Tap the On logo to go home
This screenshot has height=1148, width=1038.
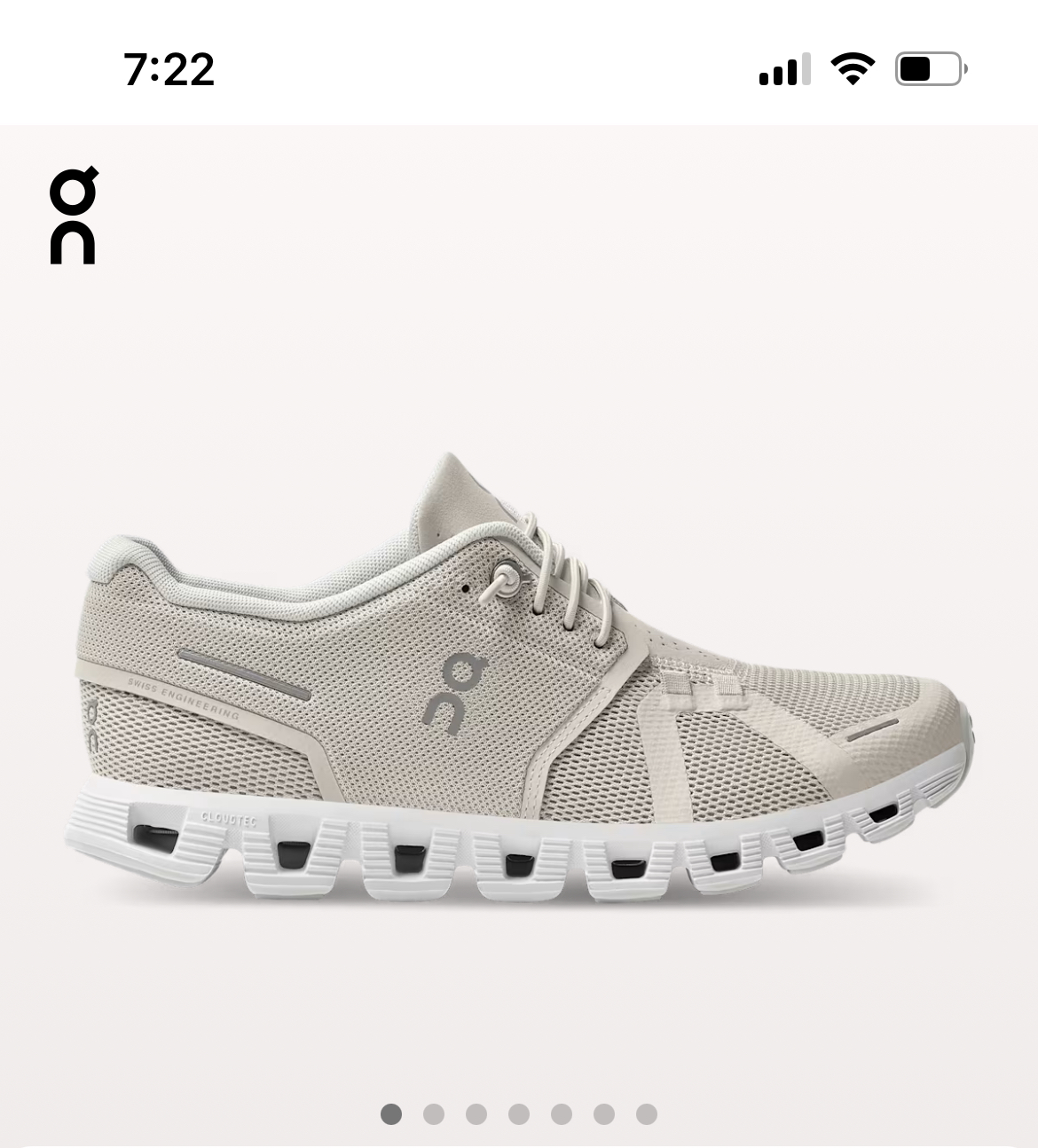tap(74, 216)
